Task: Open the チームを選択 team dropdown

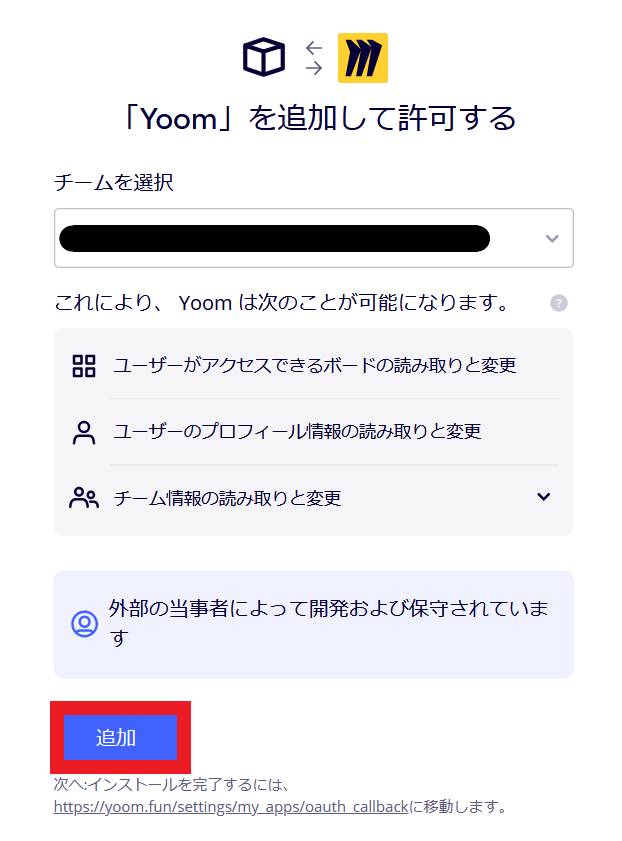Action: pyautogui.click(x=313, y=238)
